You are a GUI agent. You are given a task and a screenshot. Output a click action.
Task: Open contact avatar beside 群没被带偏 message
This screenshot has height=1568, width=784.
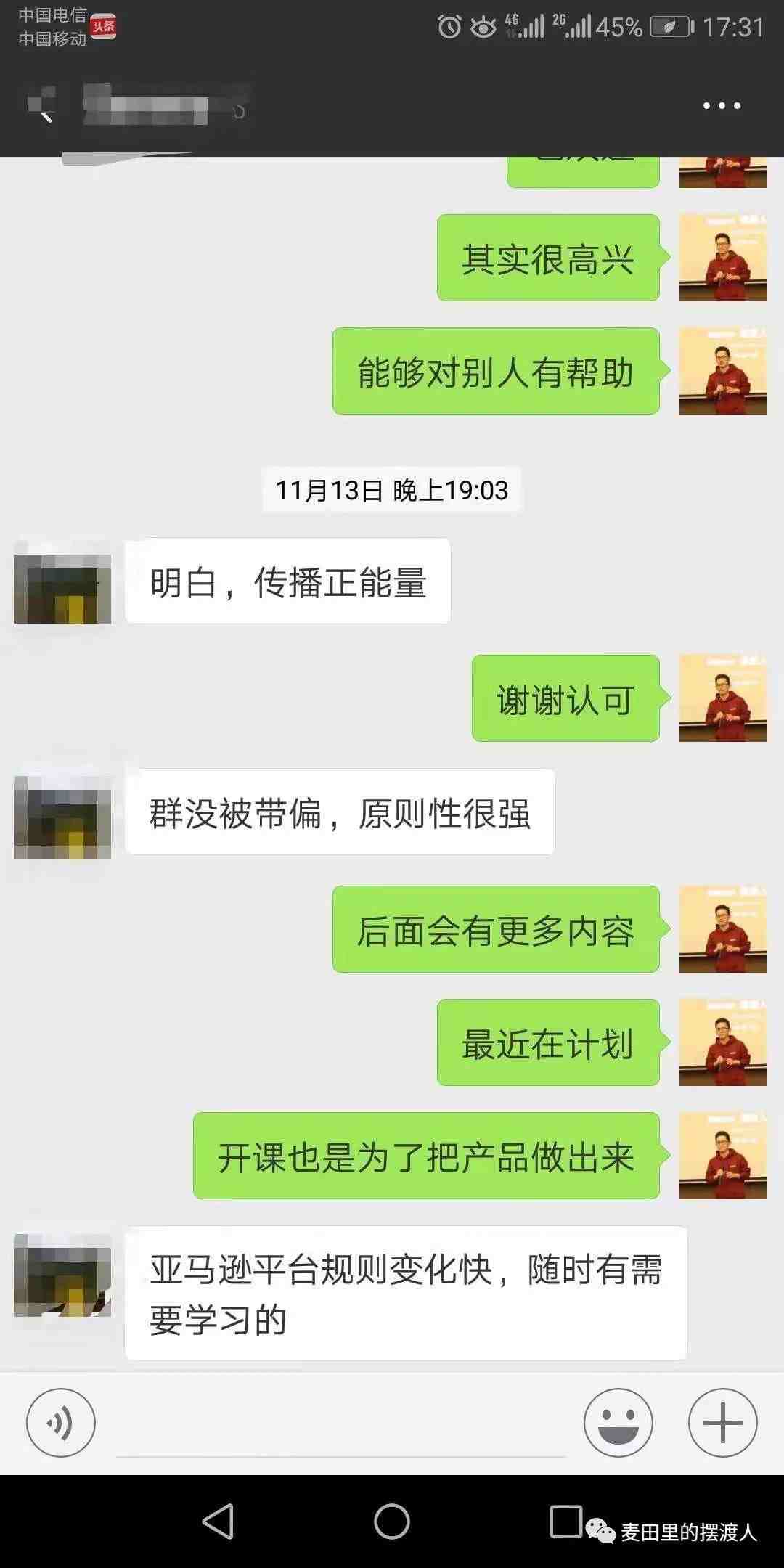(x=62, y=817)
